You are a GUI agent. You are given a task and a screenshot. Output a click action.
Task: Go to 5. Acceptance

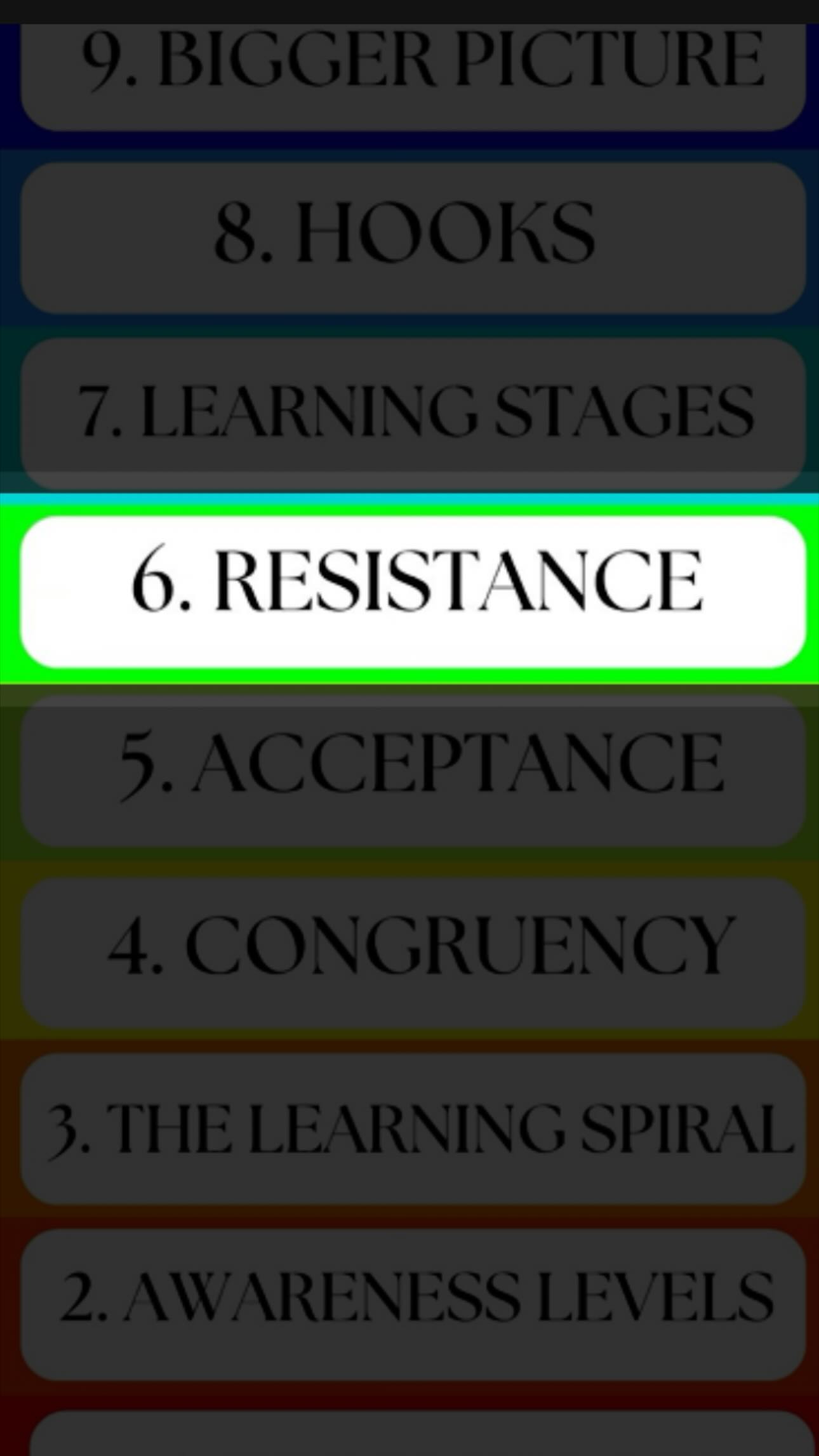(413, 769)
